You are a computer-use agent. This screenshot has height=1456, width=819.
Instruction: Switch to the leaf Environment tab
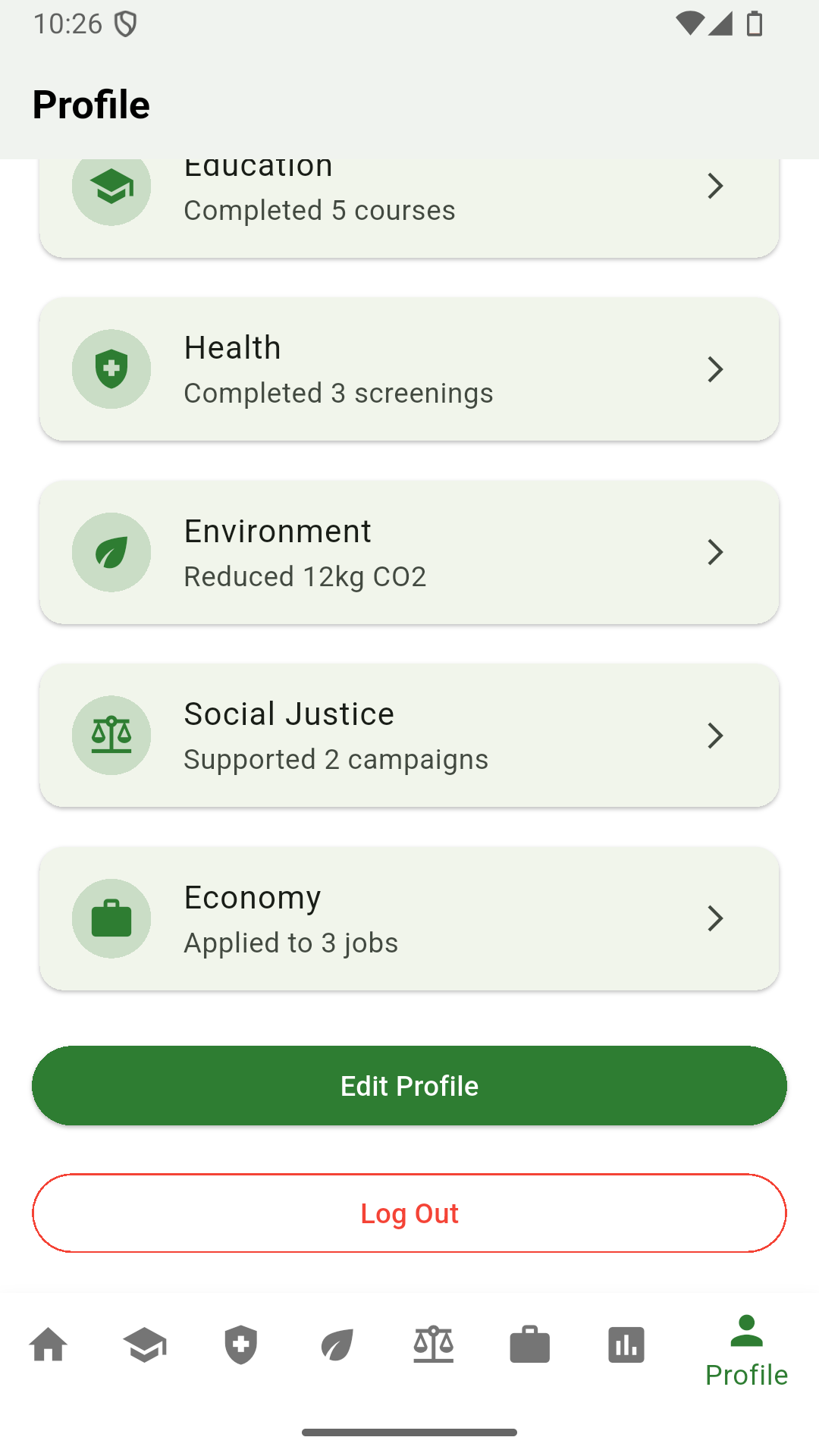pyautogui.click(x=337, y=1345)
